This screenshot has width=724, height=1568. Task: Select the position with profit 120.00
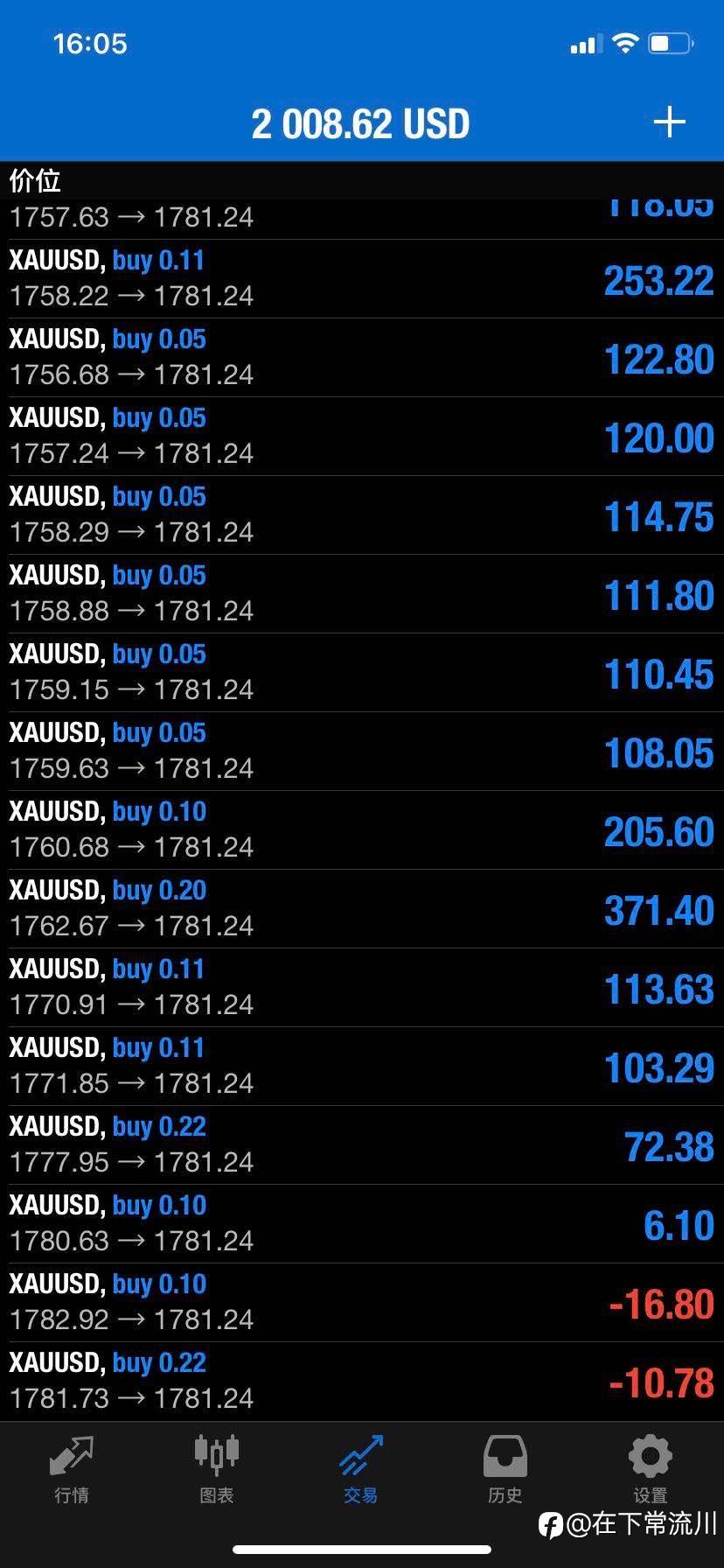point(362,437)
